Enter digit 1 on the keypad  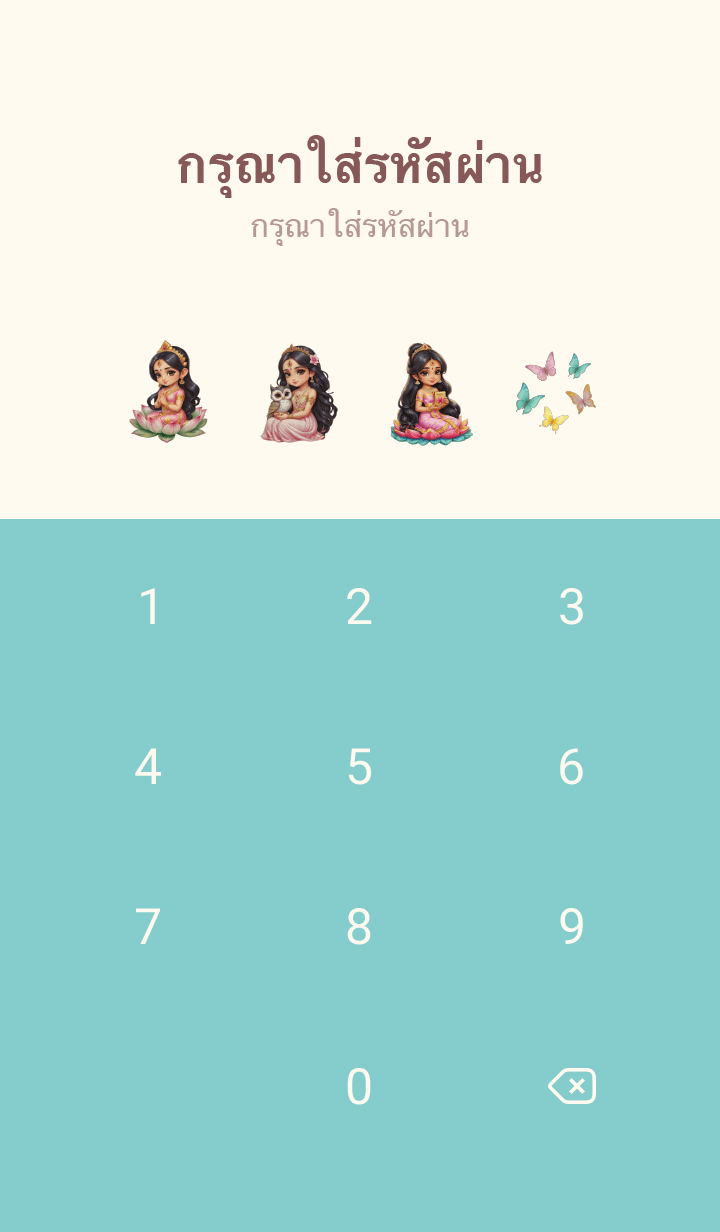click(x=149, y=607)
